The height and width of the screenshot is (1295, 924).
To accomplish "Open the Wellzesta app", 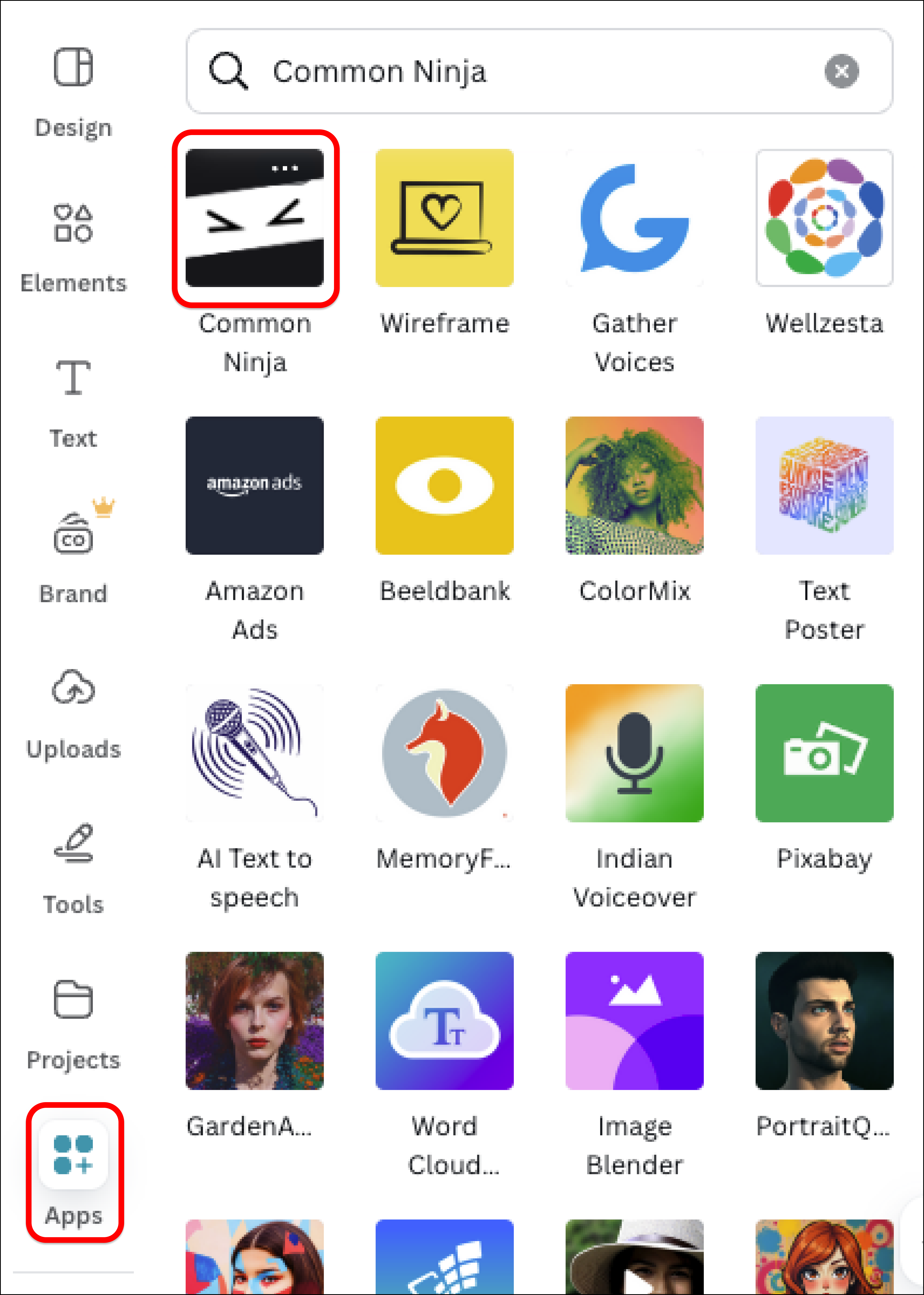I will 824,218.
